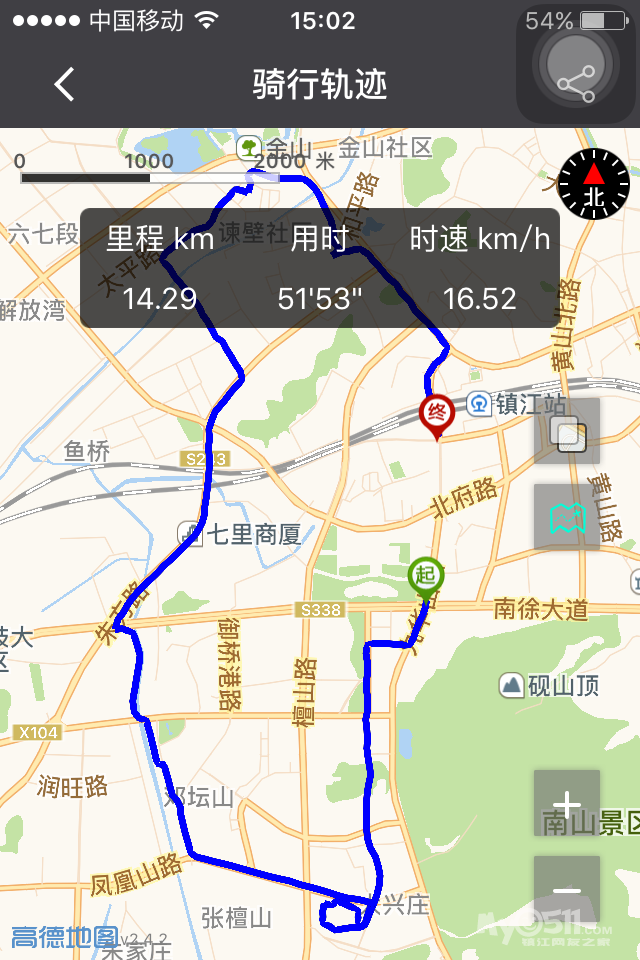Zoom in on the map
Screen dimensions: 640x960
[x=567, y=803]
